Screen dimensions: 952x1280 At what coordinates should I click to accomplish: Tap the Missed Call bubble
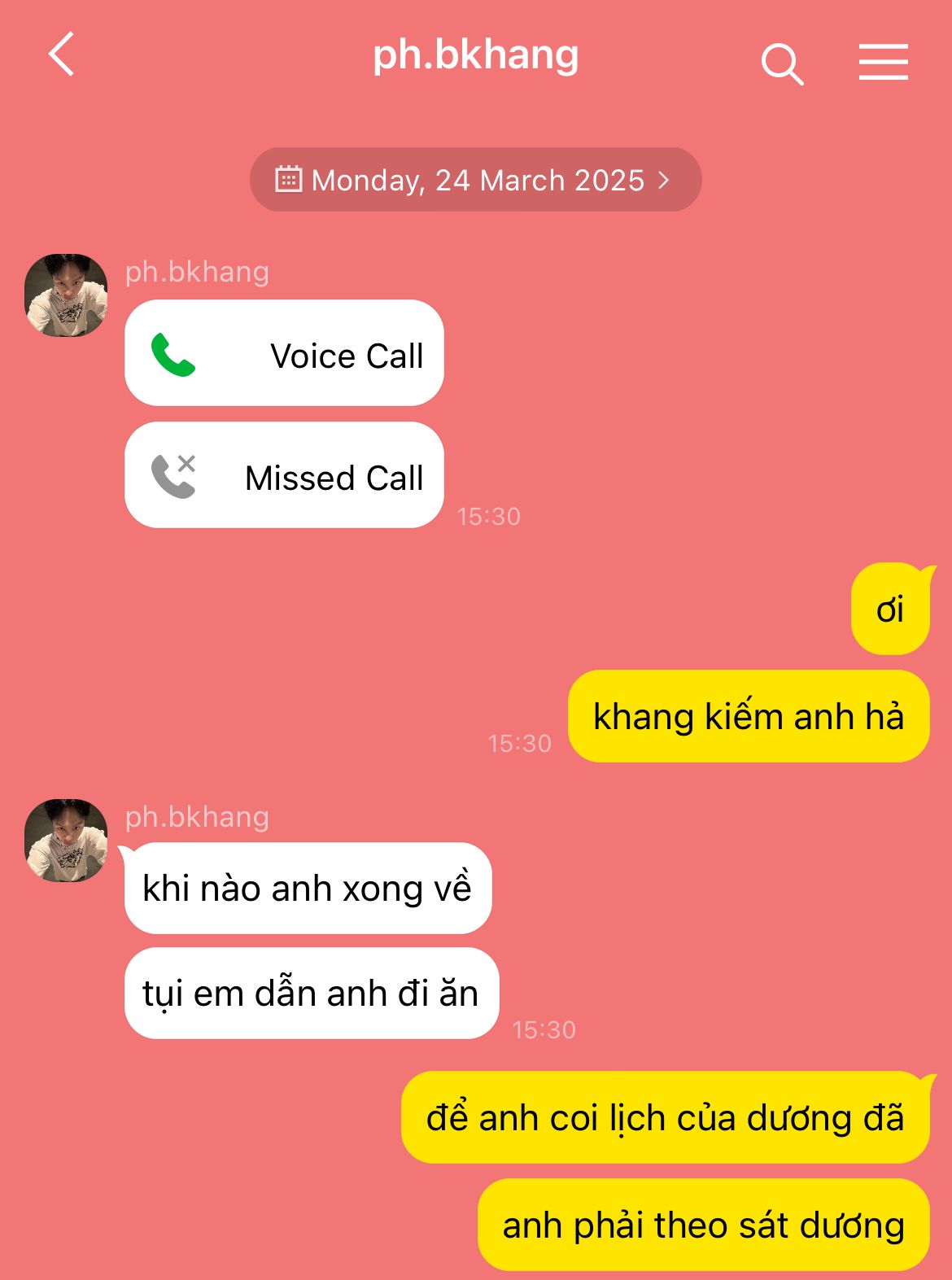pyautogui.click(x=284, y=475)
